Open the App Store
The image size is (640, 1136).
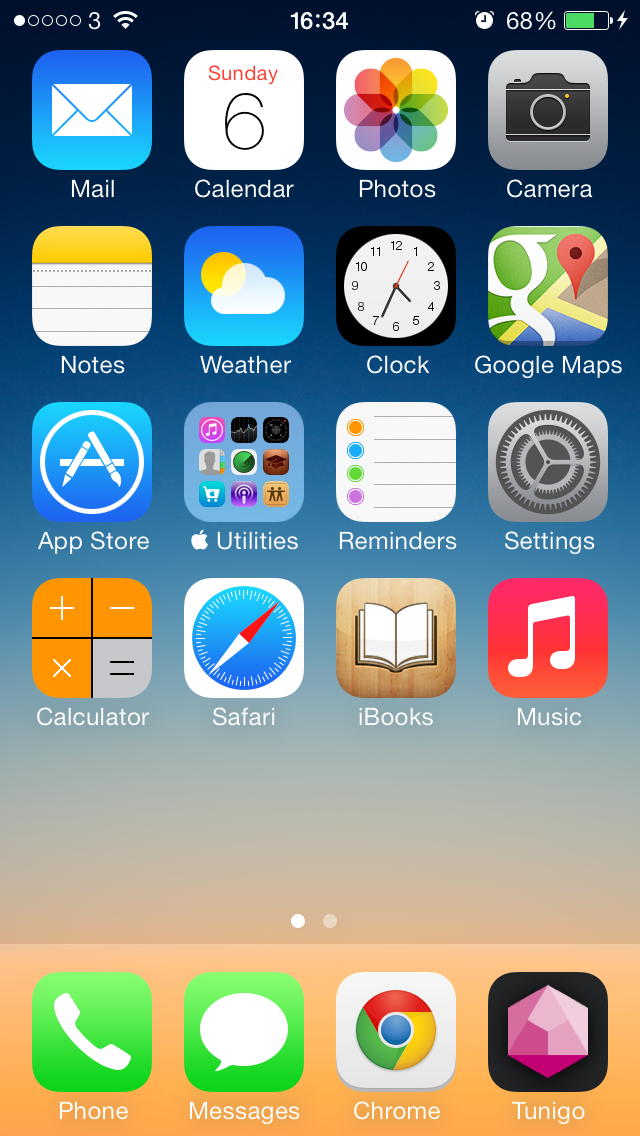point(92,462)
